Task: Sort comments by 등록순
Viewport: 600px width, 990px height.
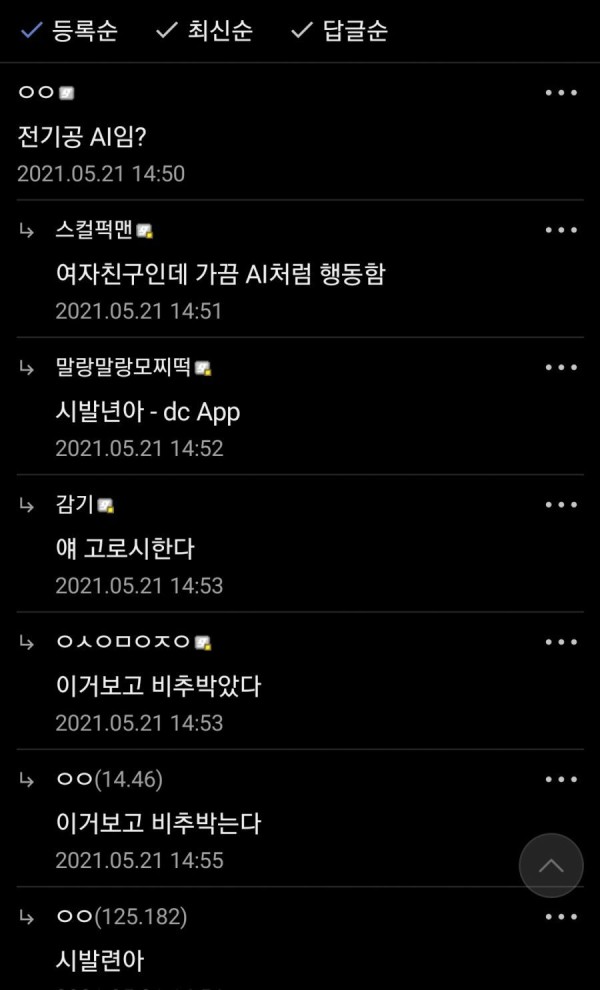Action: click(x=70, y=31)
